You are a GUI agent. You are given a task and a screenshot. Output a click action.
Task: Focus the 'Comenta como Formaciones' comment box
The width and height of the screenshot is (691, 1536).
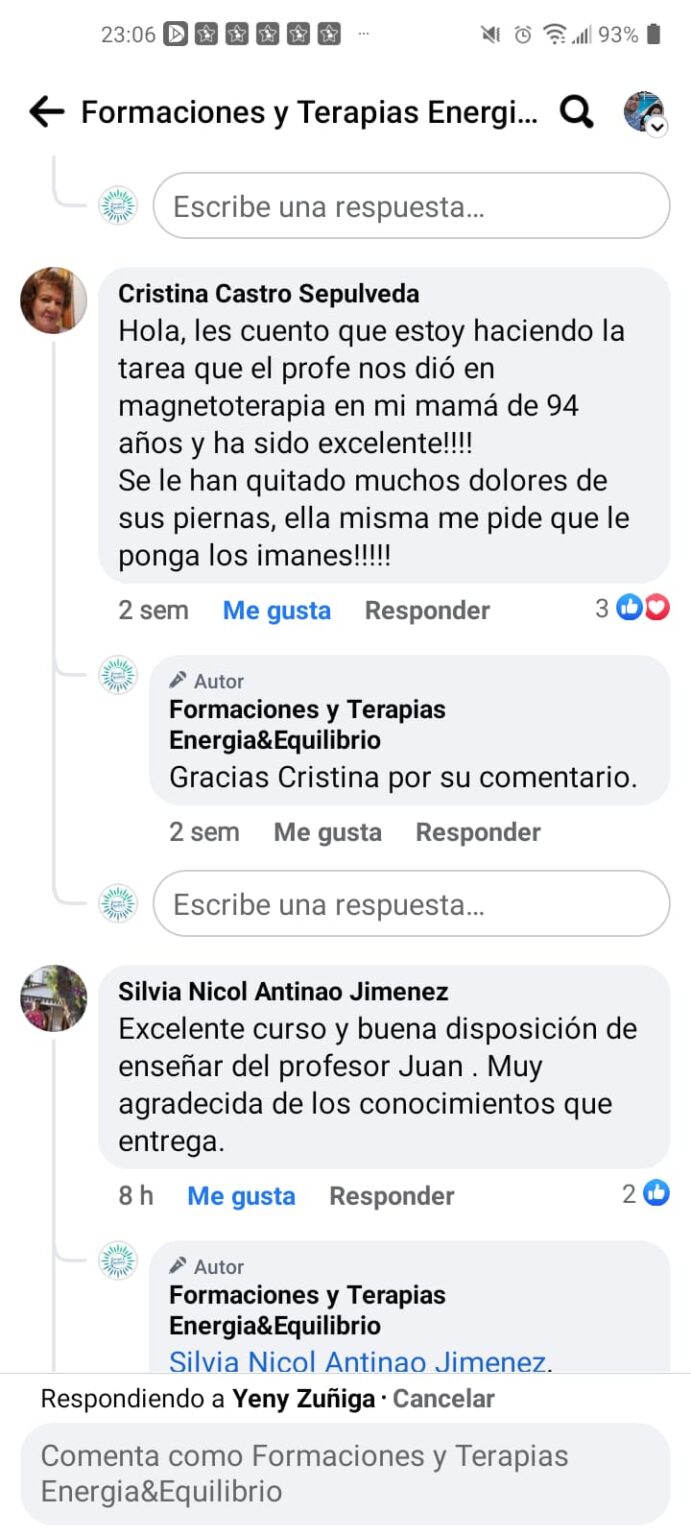pos(345,1474)
